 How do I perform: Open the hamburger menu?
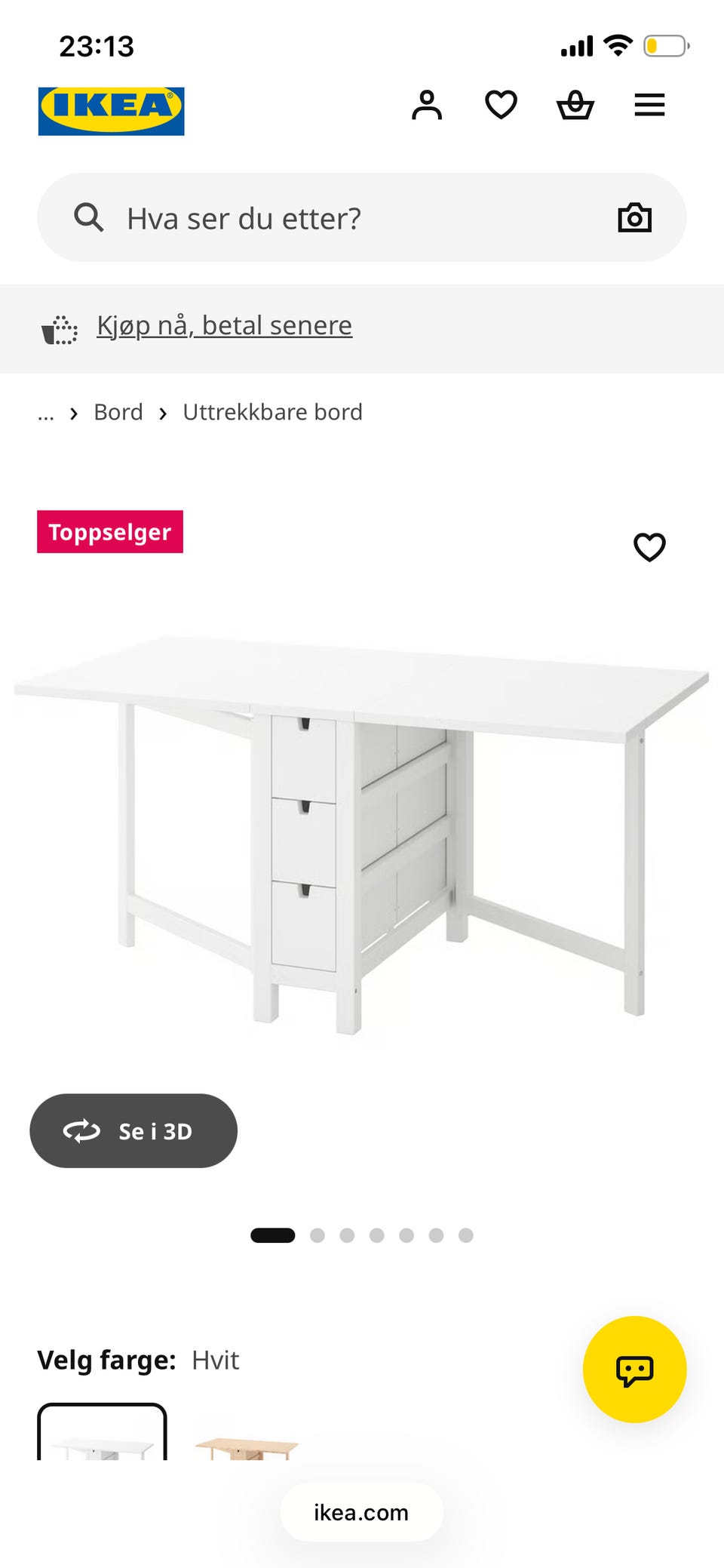649,105
